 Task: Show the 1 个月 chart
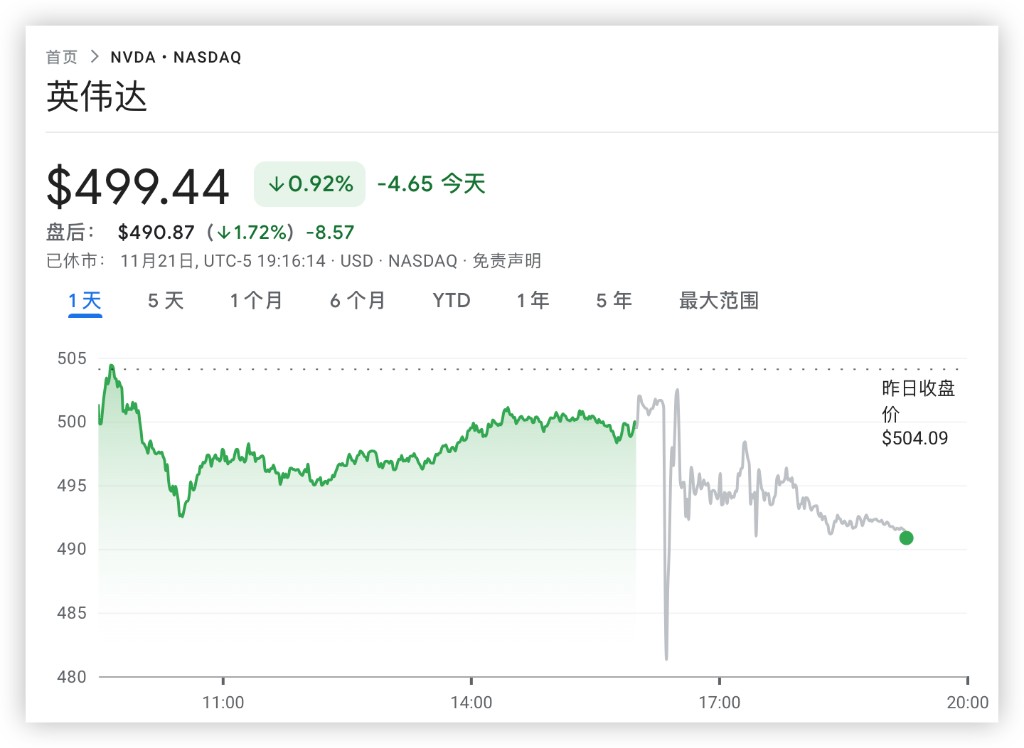coord(256,300)
